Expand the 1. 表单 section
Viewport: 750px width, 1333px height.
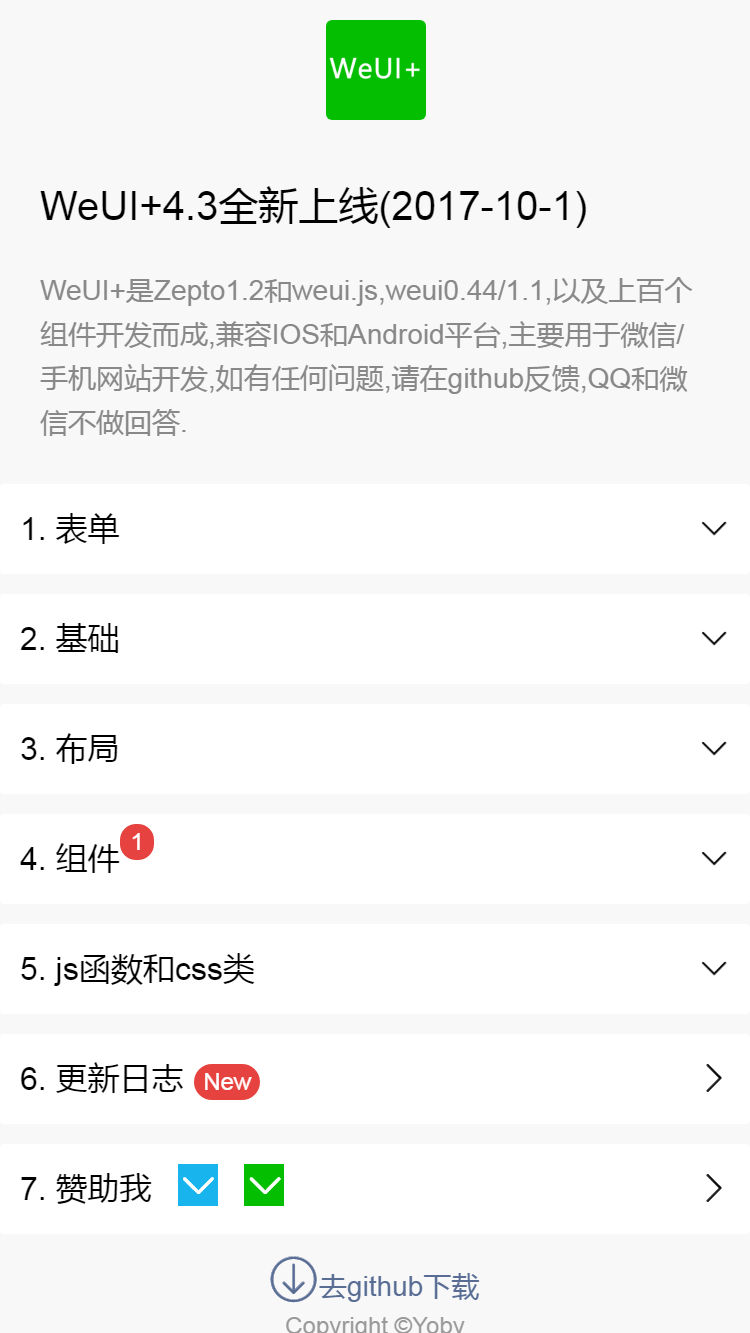tap(375, 528)
